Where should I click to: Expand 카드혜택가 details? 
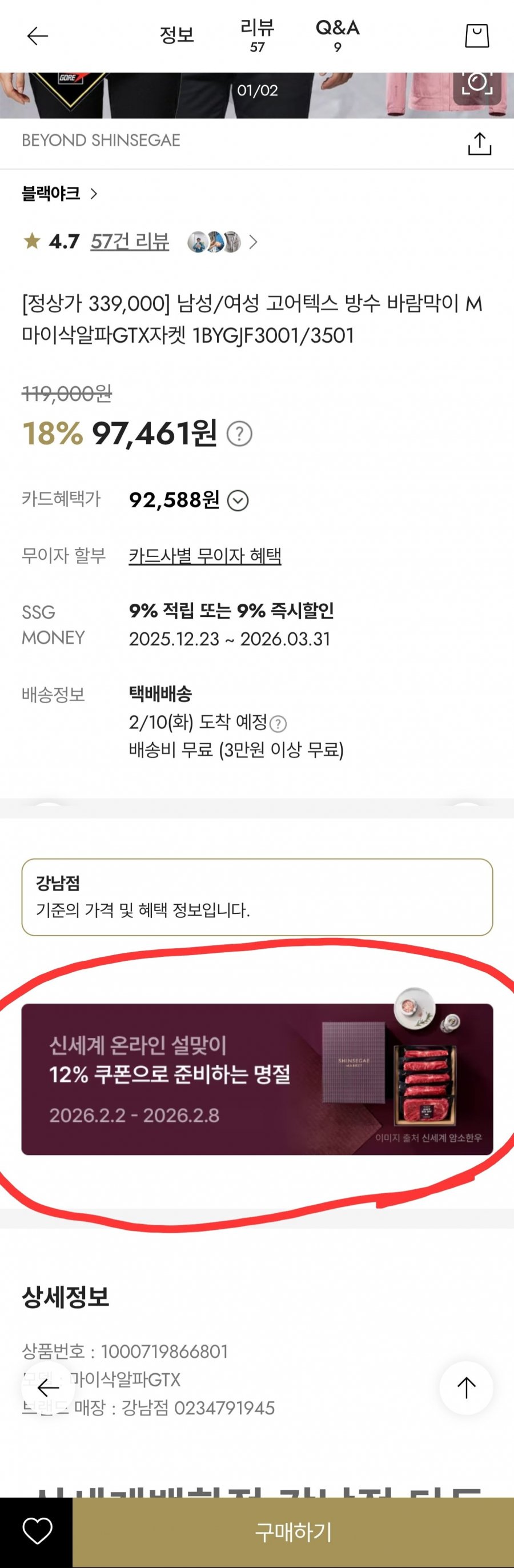(x=238, y=500)
